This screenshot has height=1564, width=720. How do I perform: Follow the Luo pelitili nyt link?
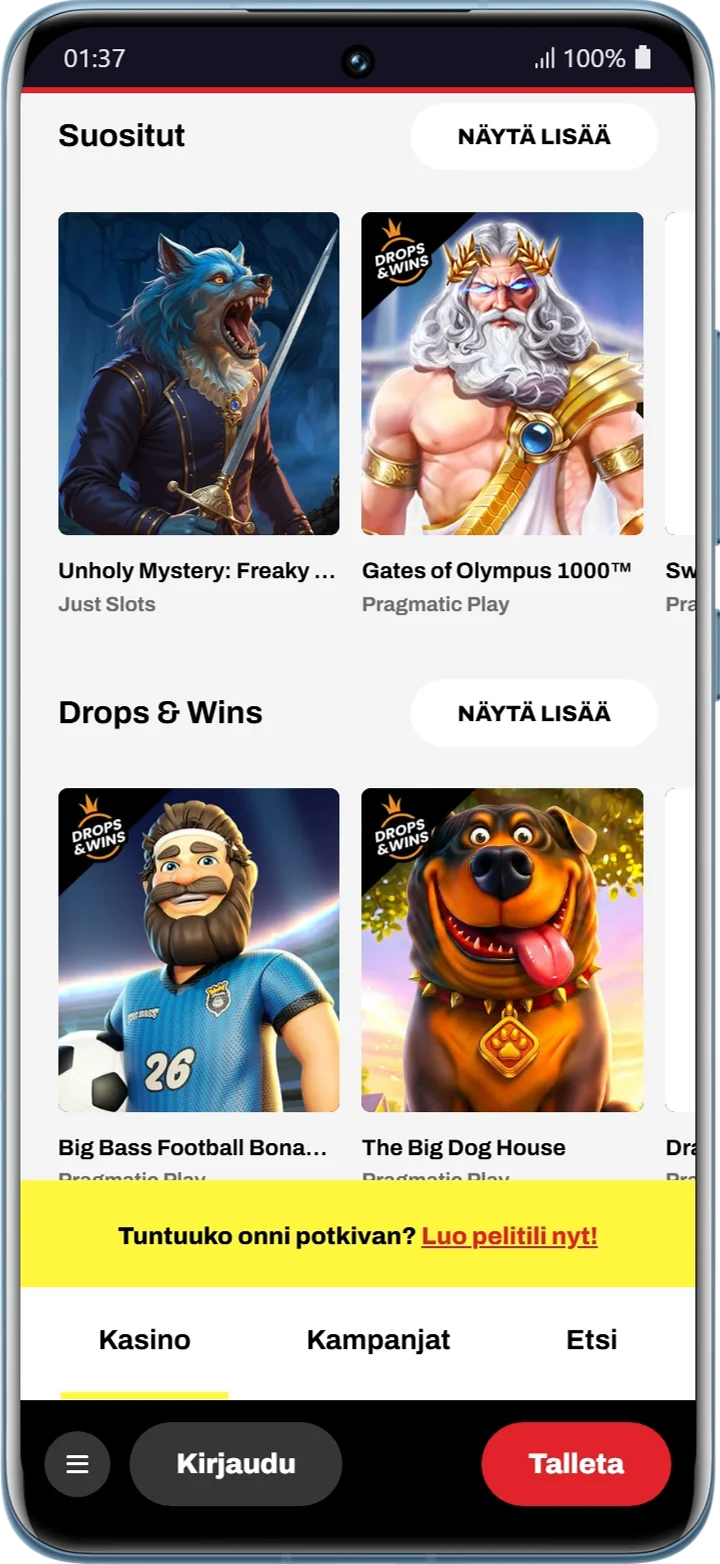pos(509,1236)
